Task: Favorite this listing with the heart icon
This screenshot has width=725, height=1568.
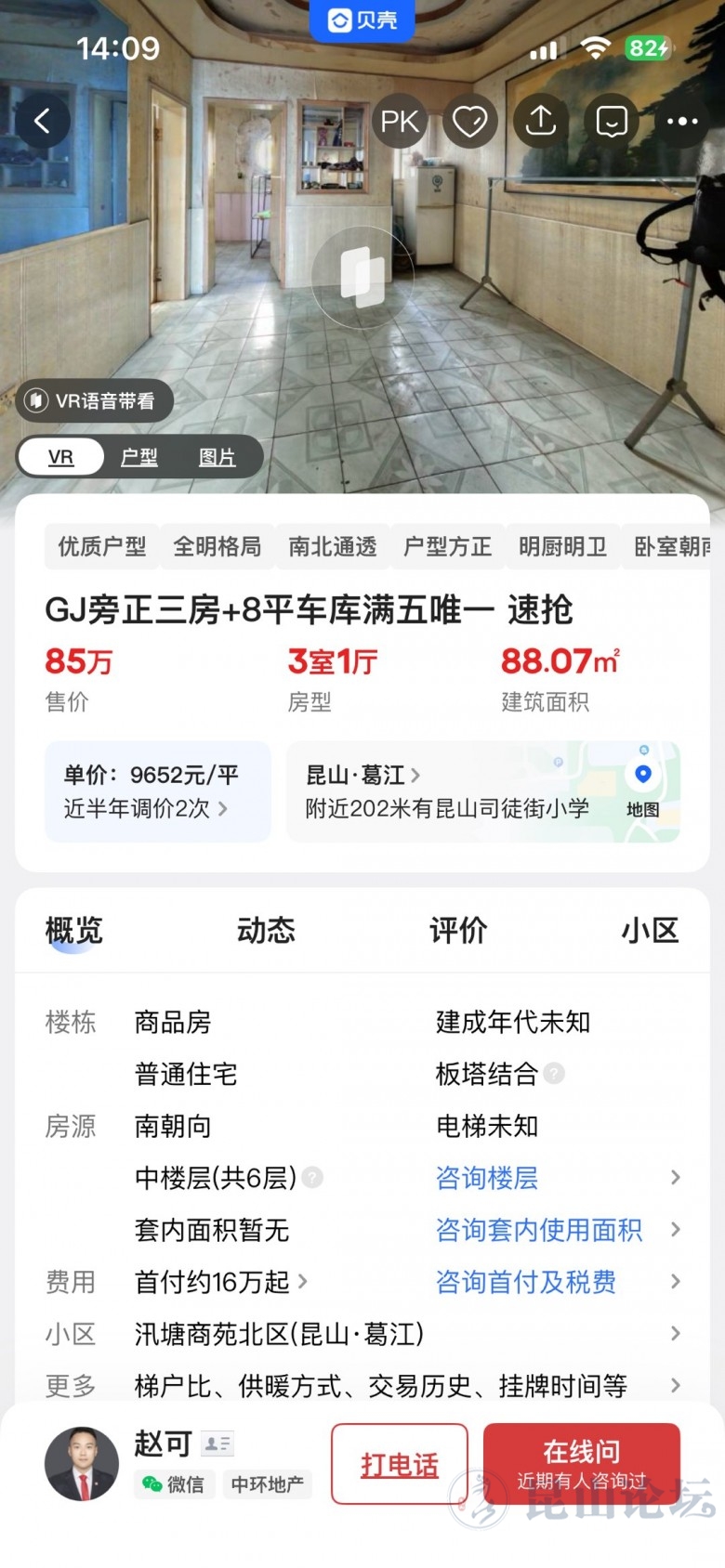Action: click(x=469, y=122)
